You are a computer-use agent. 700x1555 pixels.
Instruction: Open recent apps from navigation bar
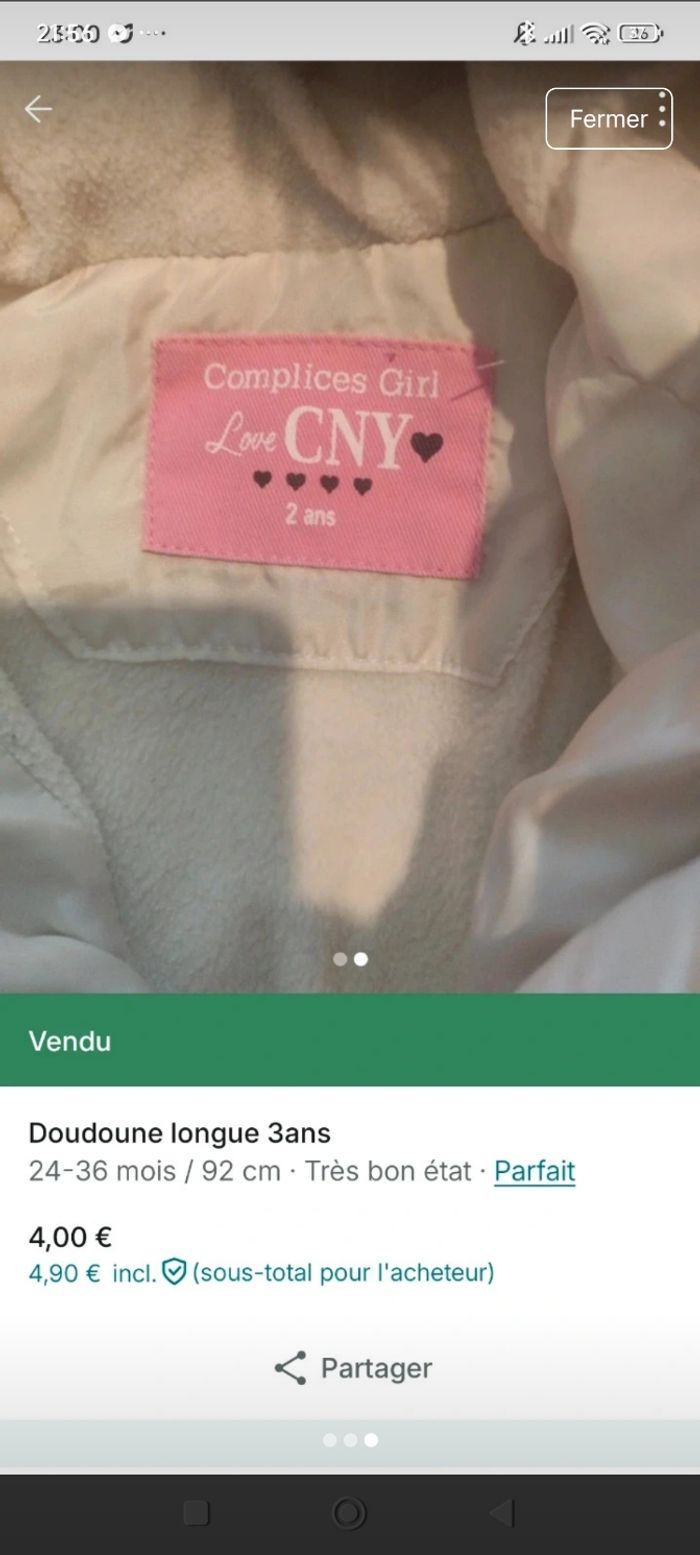pos(197,1513)
